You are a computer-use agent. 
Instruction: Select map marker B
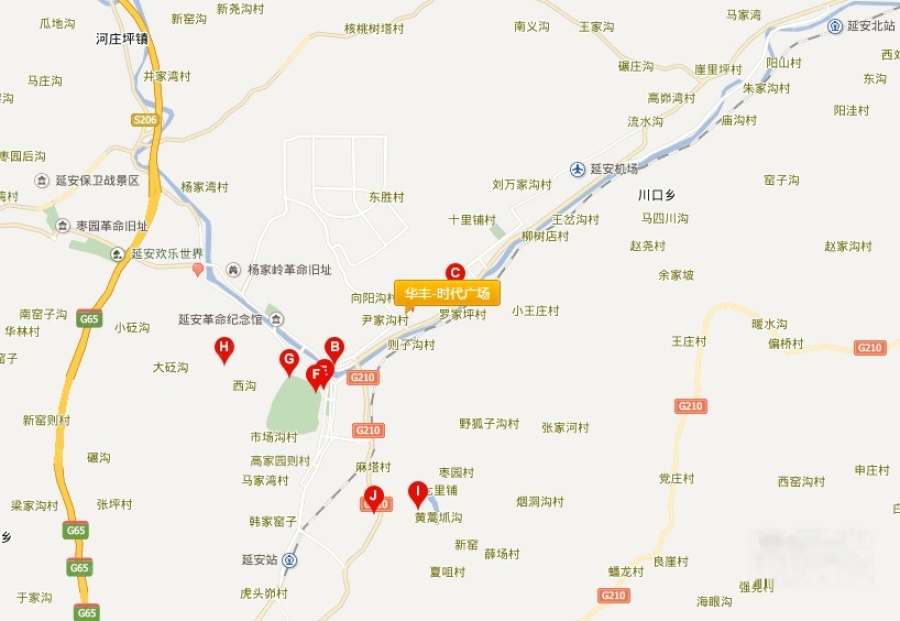coord(335,348)
